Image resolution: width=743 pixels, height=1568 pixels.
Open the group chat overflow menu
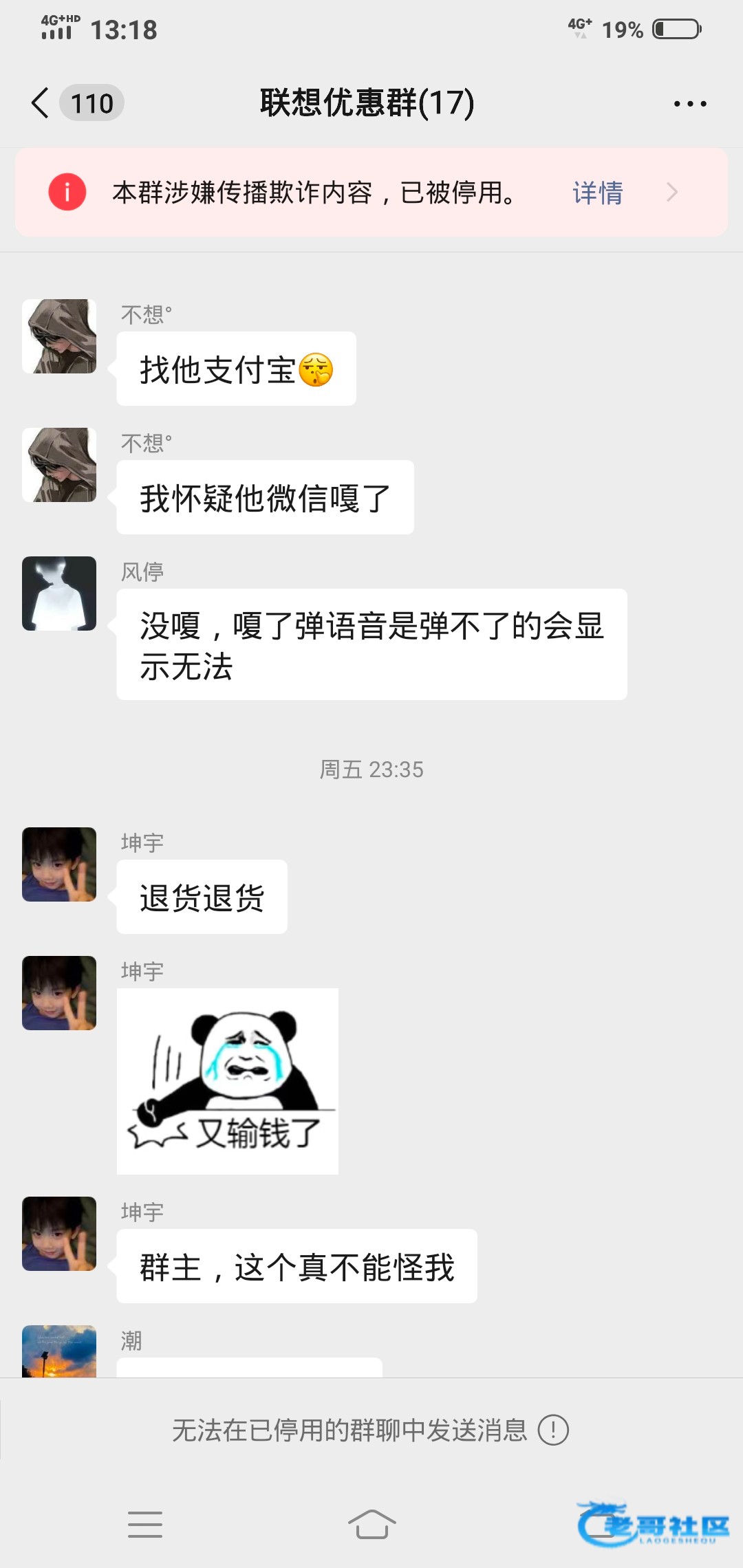coord(689,104)
